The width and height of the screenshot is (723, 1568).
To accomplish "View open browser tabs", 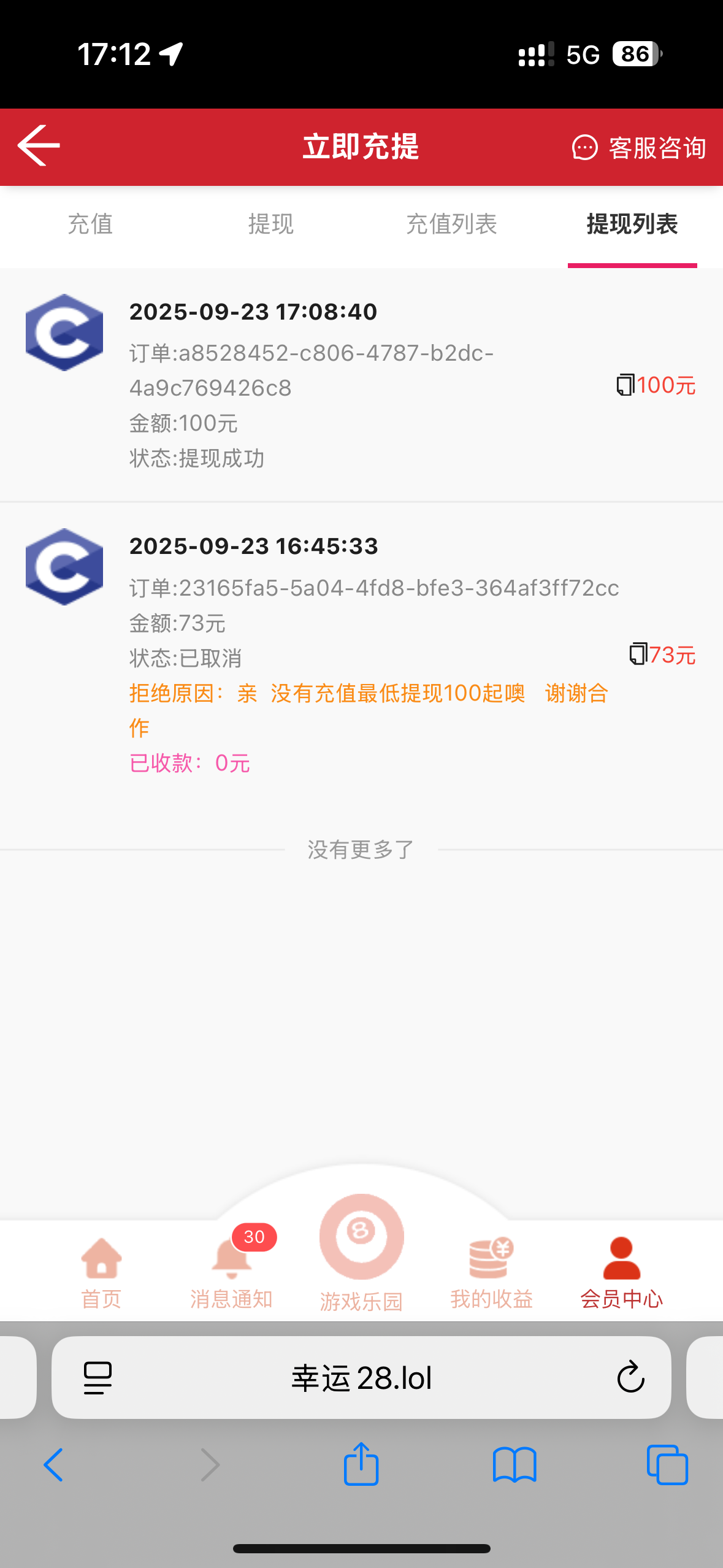I will coord(667,1464).
